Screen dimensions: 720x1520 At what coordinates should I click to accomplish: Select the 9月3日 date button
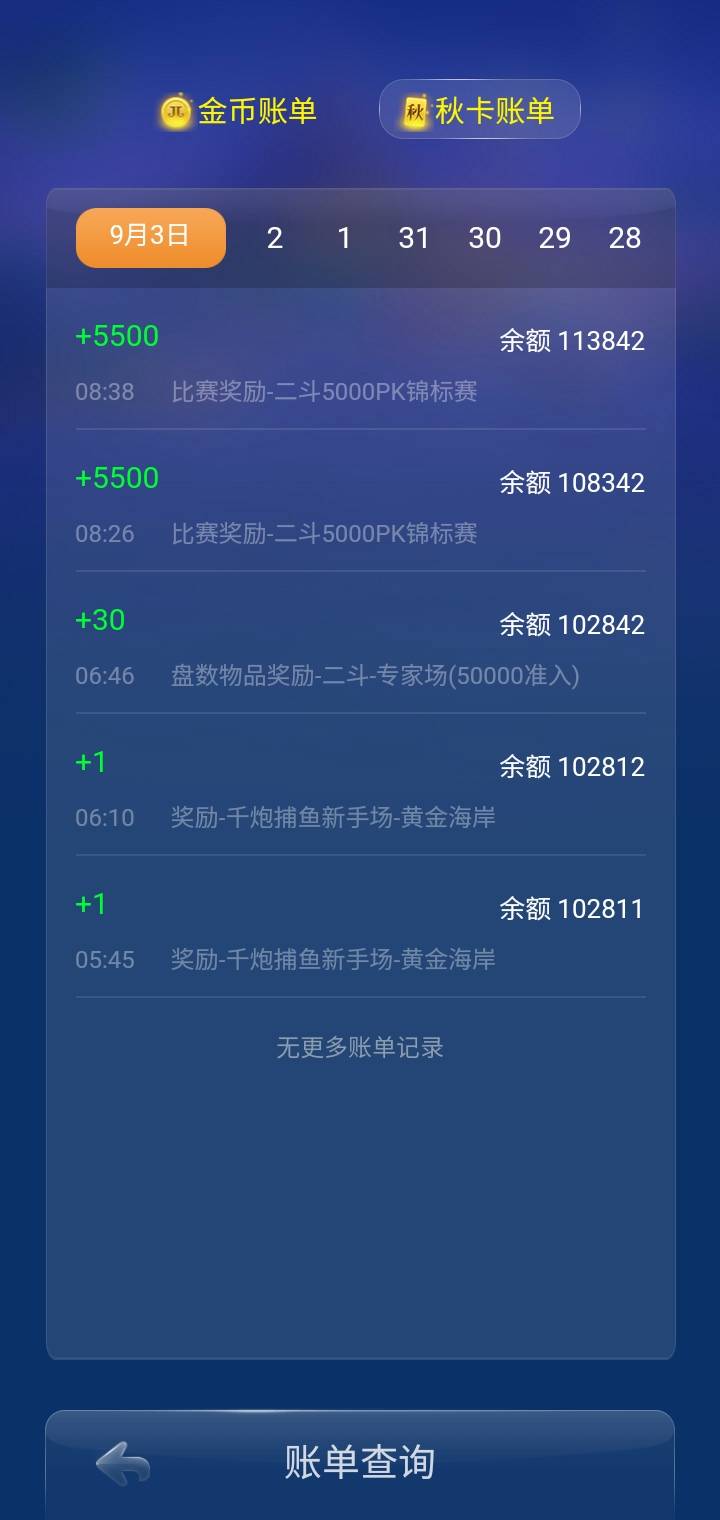coord(150,237)
